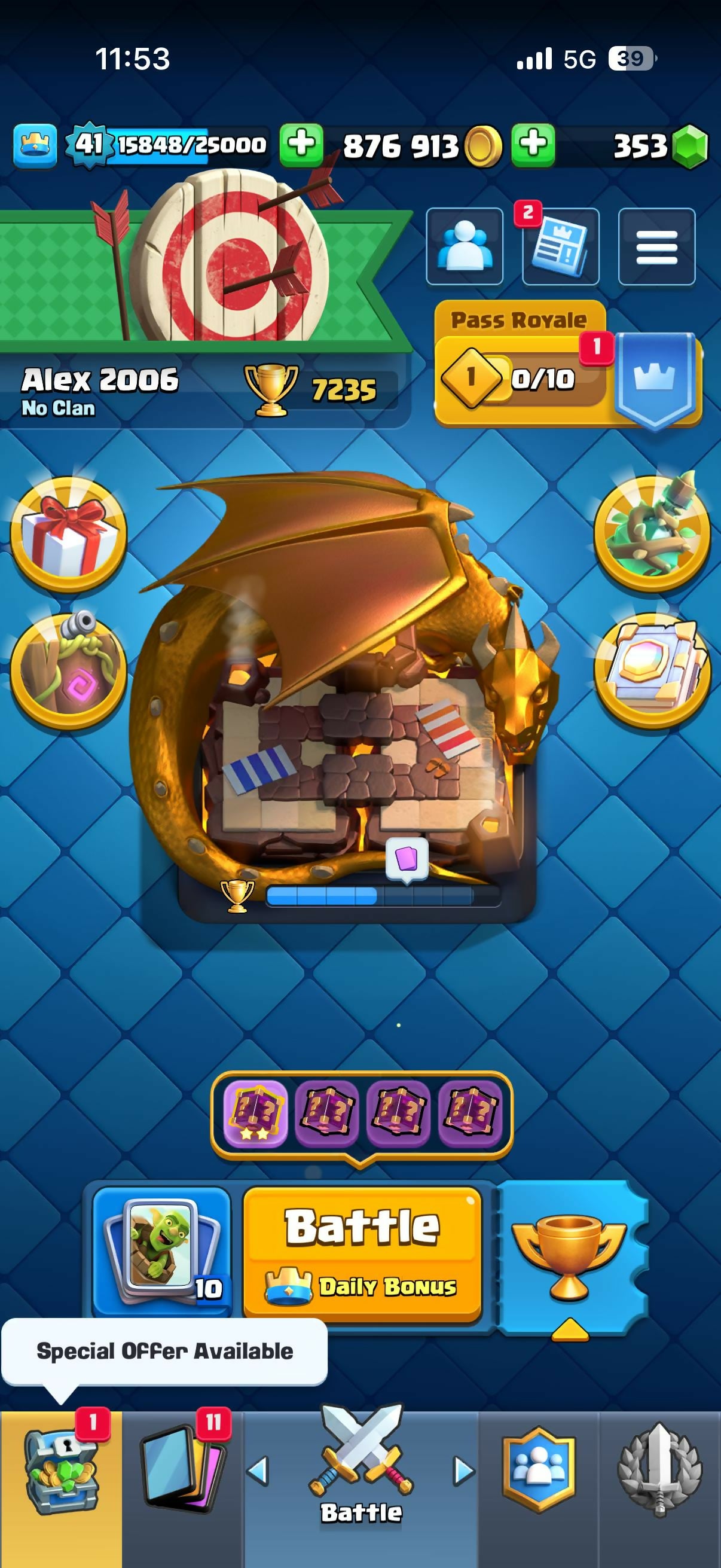This screenshot has height=1568, width=721.
Task: Open the Pass Royale progress panel
Action: pyautogui.click(x=569, y=365)
